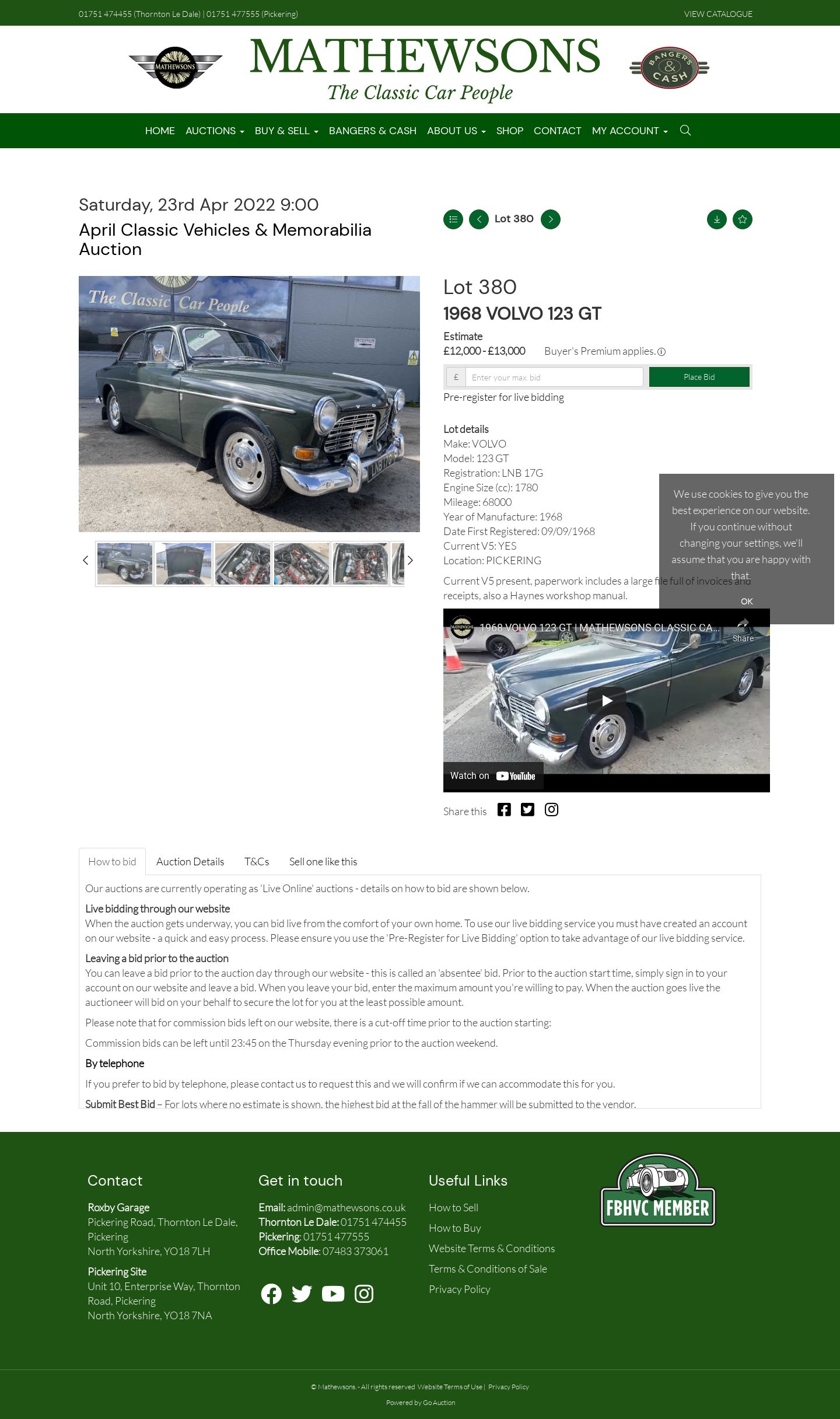Image resolution: width=840 pixels, height=1419 pixels.
Task: Go to the next lot arrow
Action: pos(551,219)
